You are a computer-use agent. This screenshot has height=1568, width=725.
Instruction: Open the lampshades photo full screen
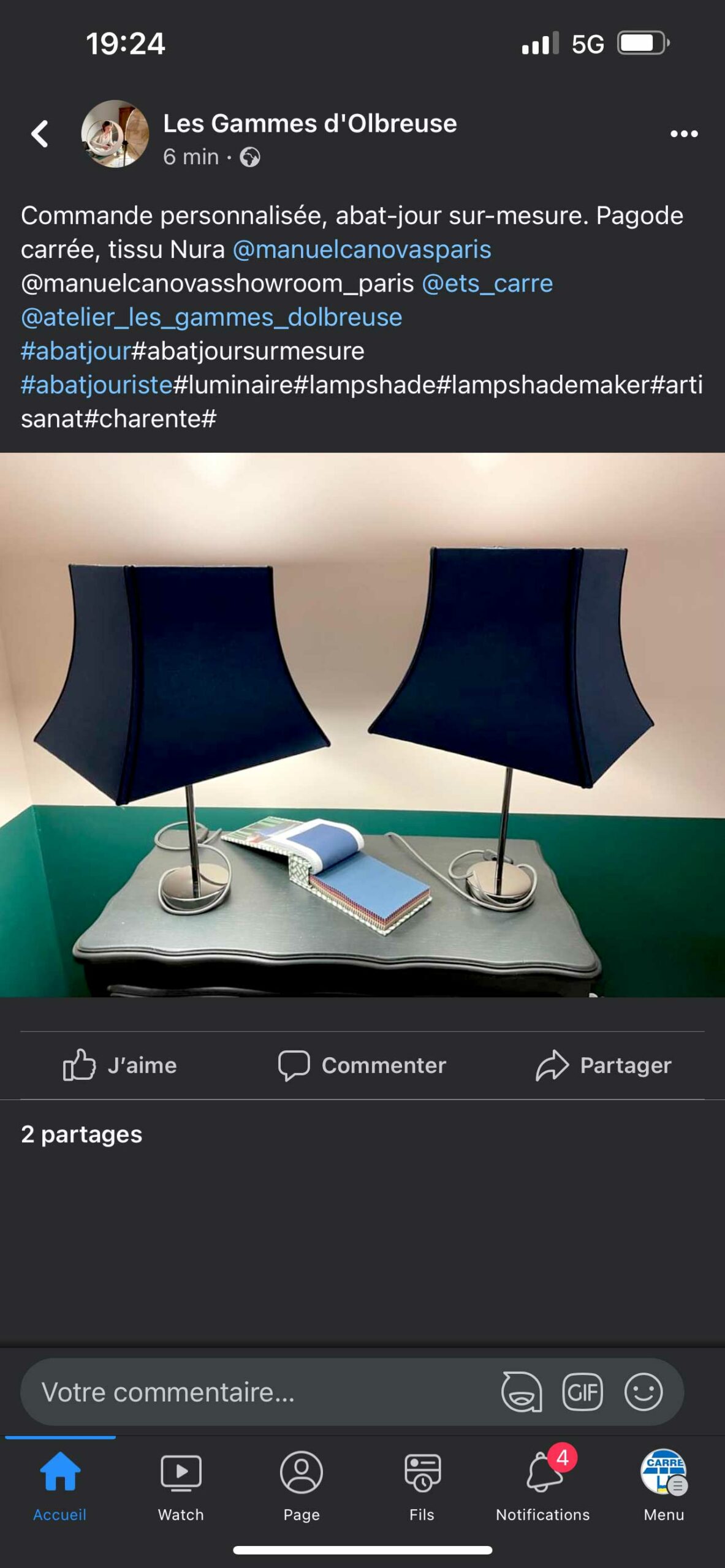(x=362, y=725)
